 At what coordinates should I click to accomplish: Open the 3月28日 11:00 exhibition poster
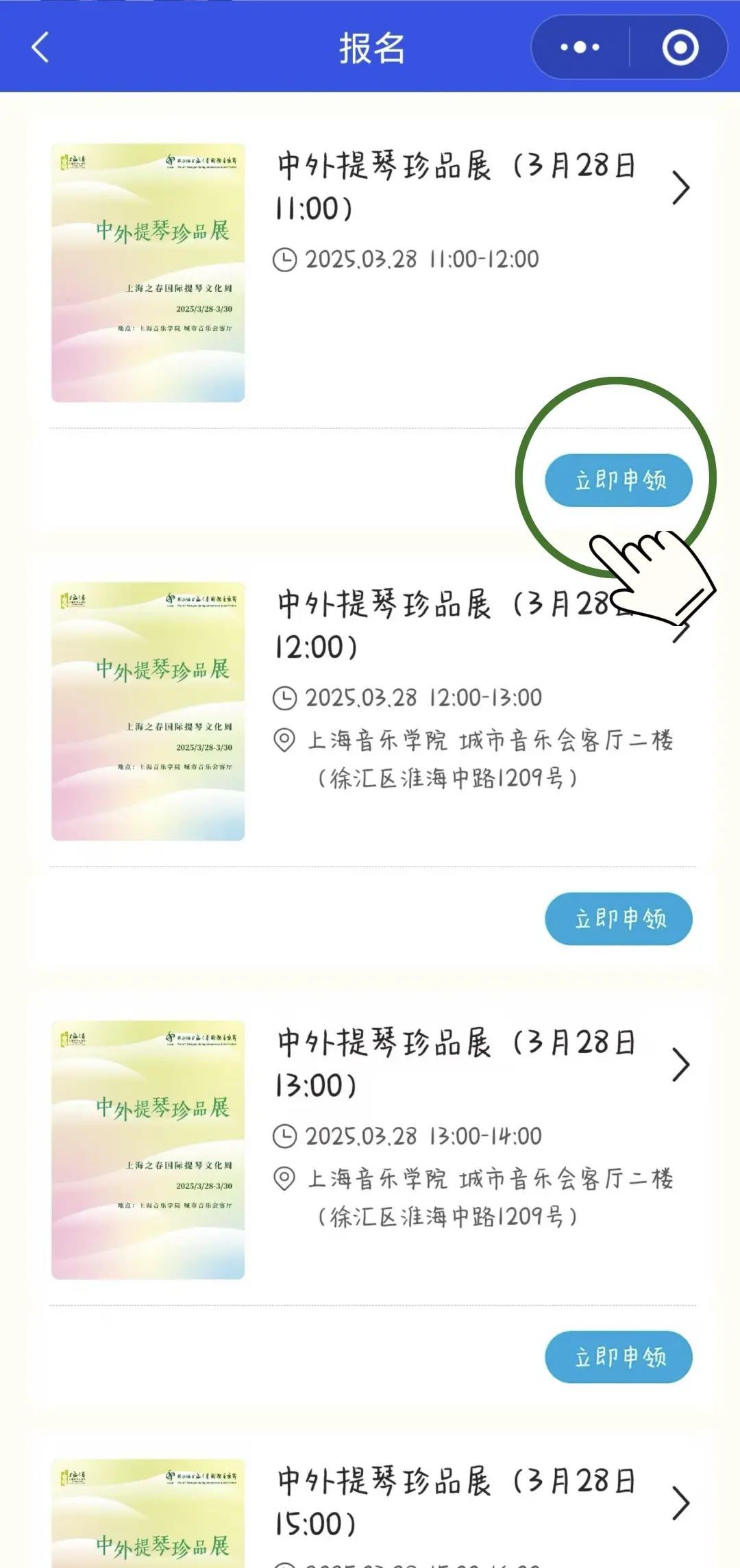148,273
